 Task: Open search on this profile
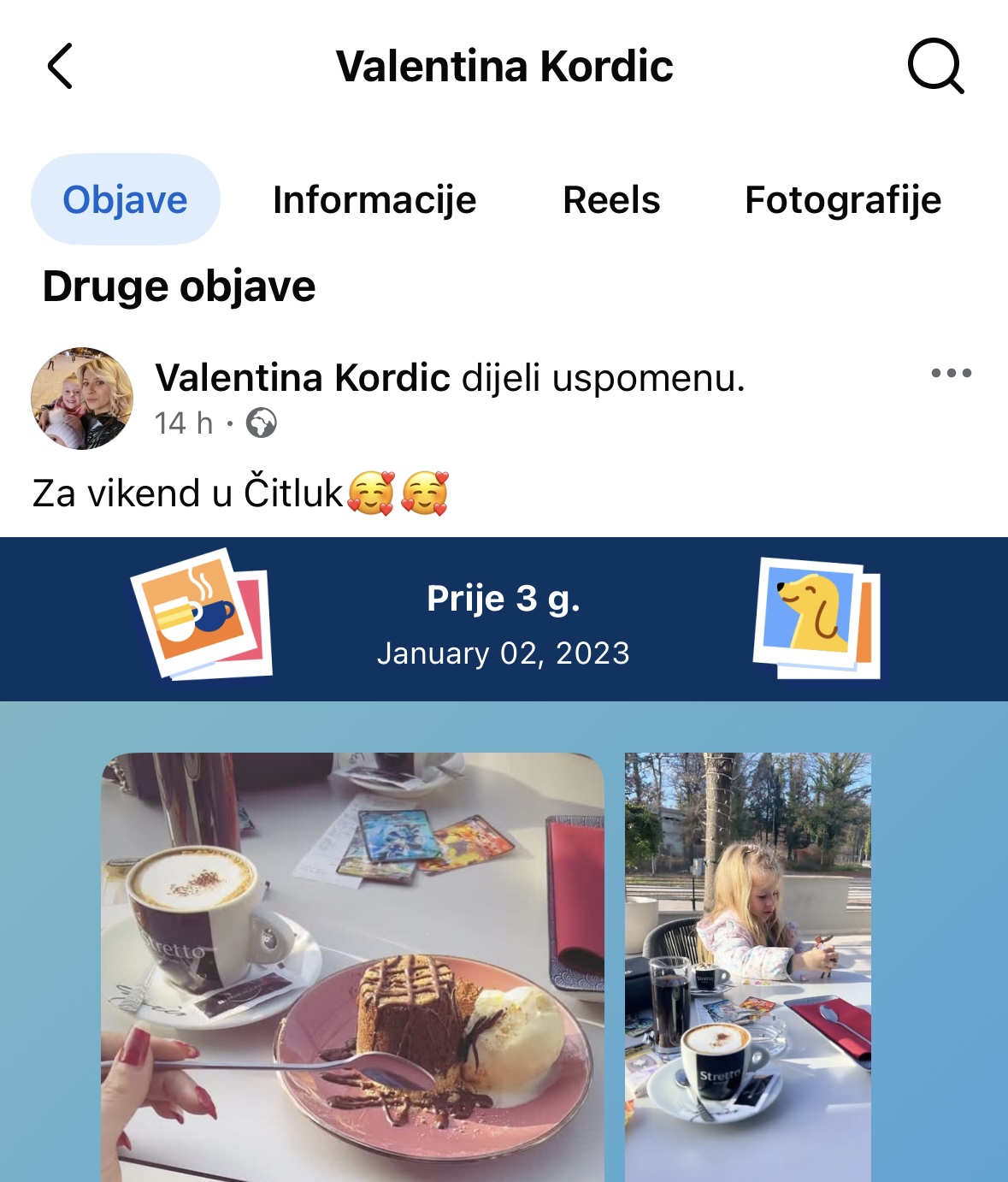(935, 66)
